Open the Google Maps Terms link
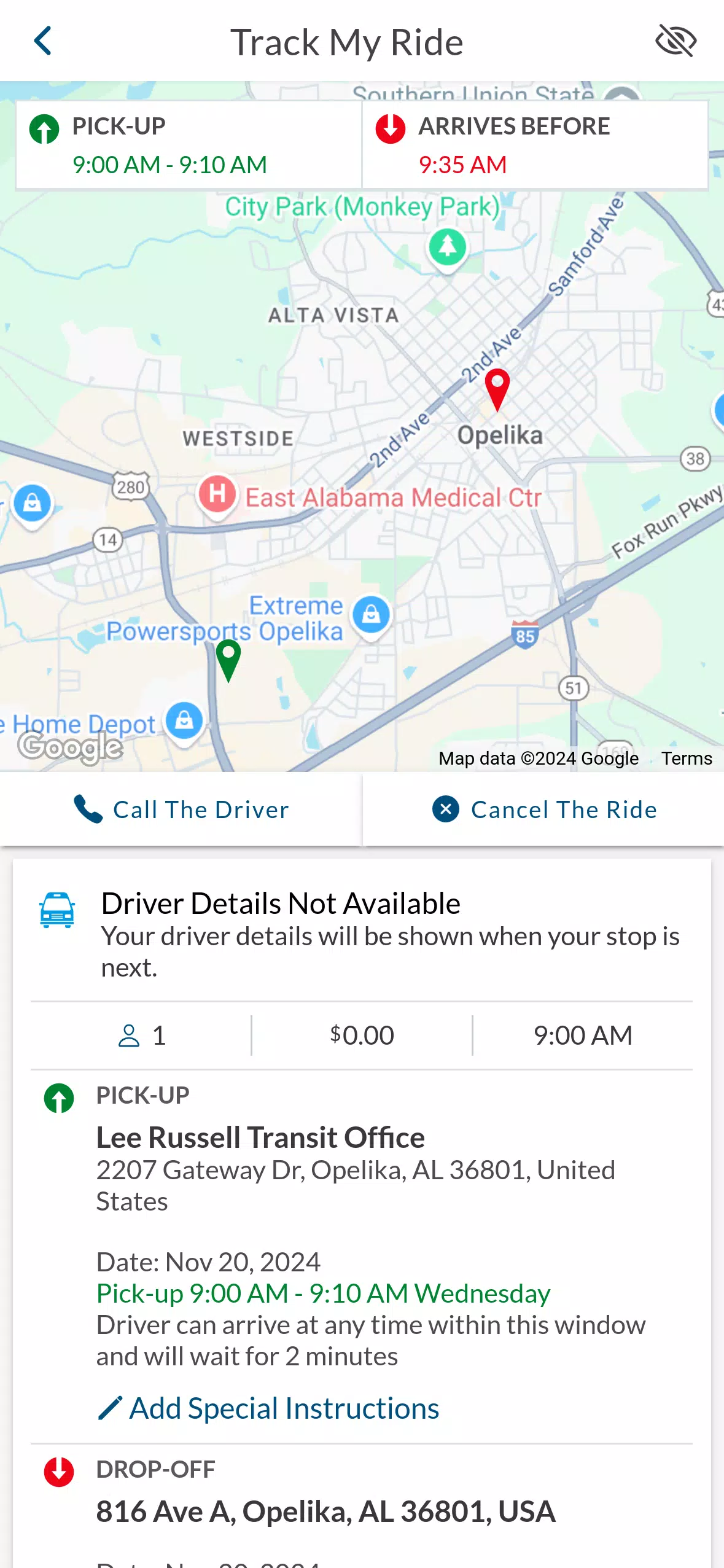The height and width of the screenshot is (1568, 724). coord(686,759)
